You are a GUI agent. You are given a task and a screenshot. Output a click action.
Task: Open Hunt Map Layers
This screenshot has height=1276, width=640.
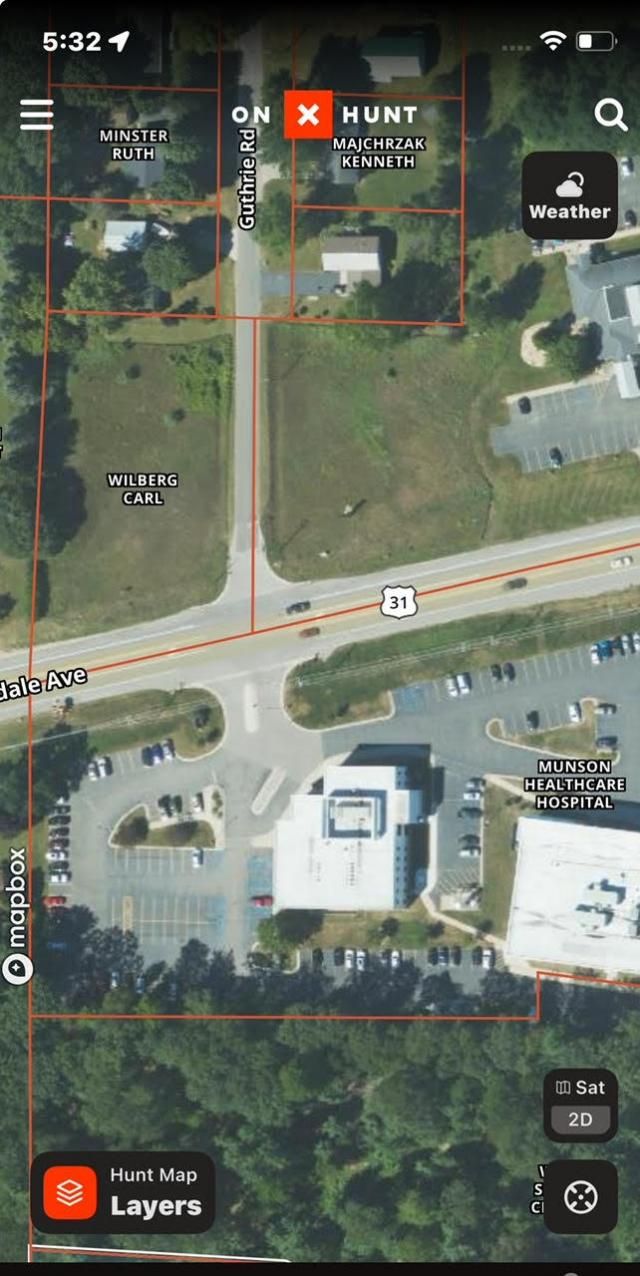tap(123, 1192)
